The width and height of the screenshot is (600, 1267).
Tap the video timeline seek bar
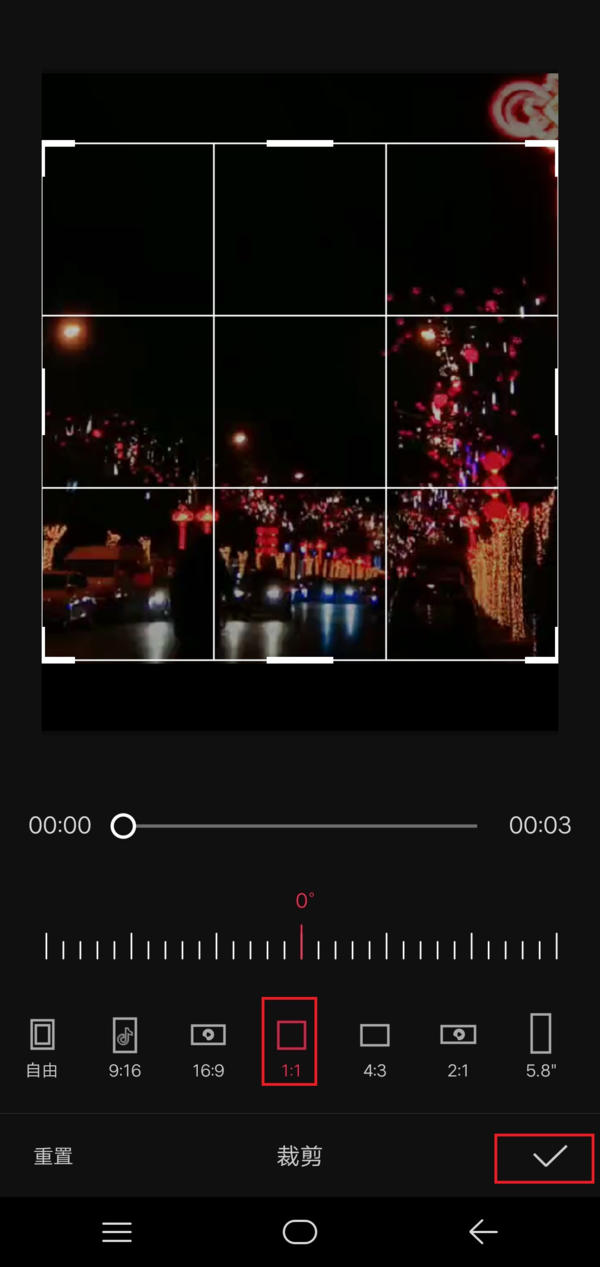pyautogui.click(x=300, y=826)
